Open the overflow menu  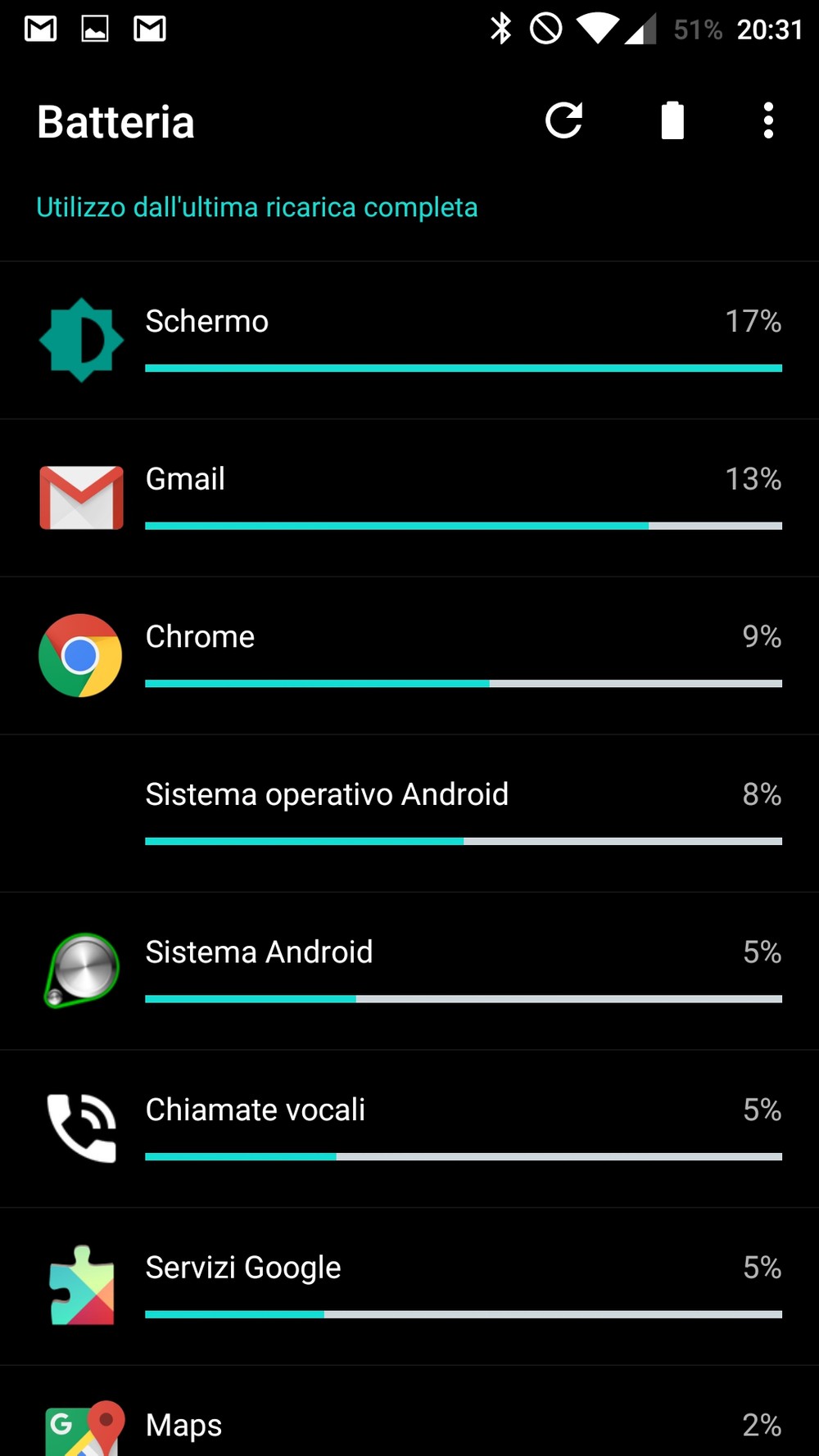(768, 121)
